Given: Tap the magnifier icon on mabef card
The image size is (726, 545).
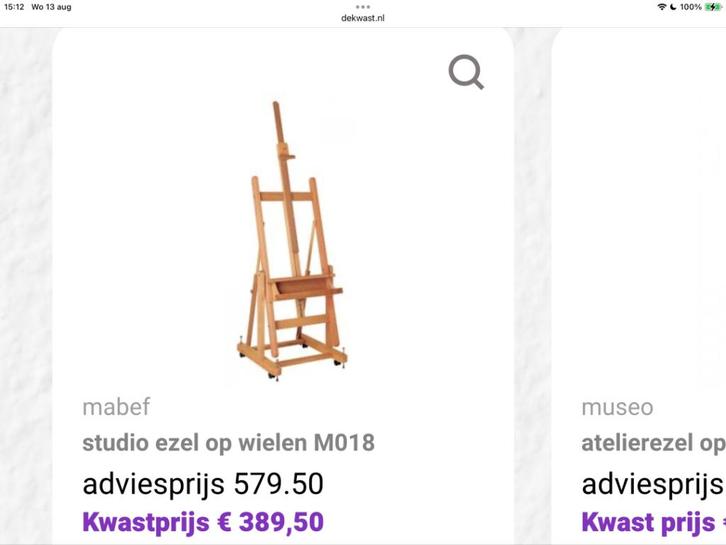Looking at the screenshot, I should point(466,72).
